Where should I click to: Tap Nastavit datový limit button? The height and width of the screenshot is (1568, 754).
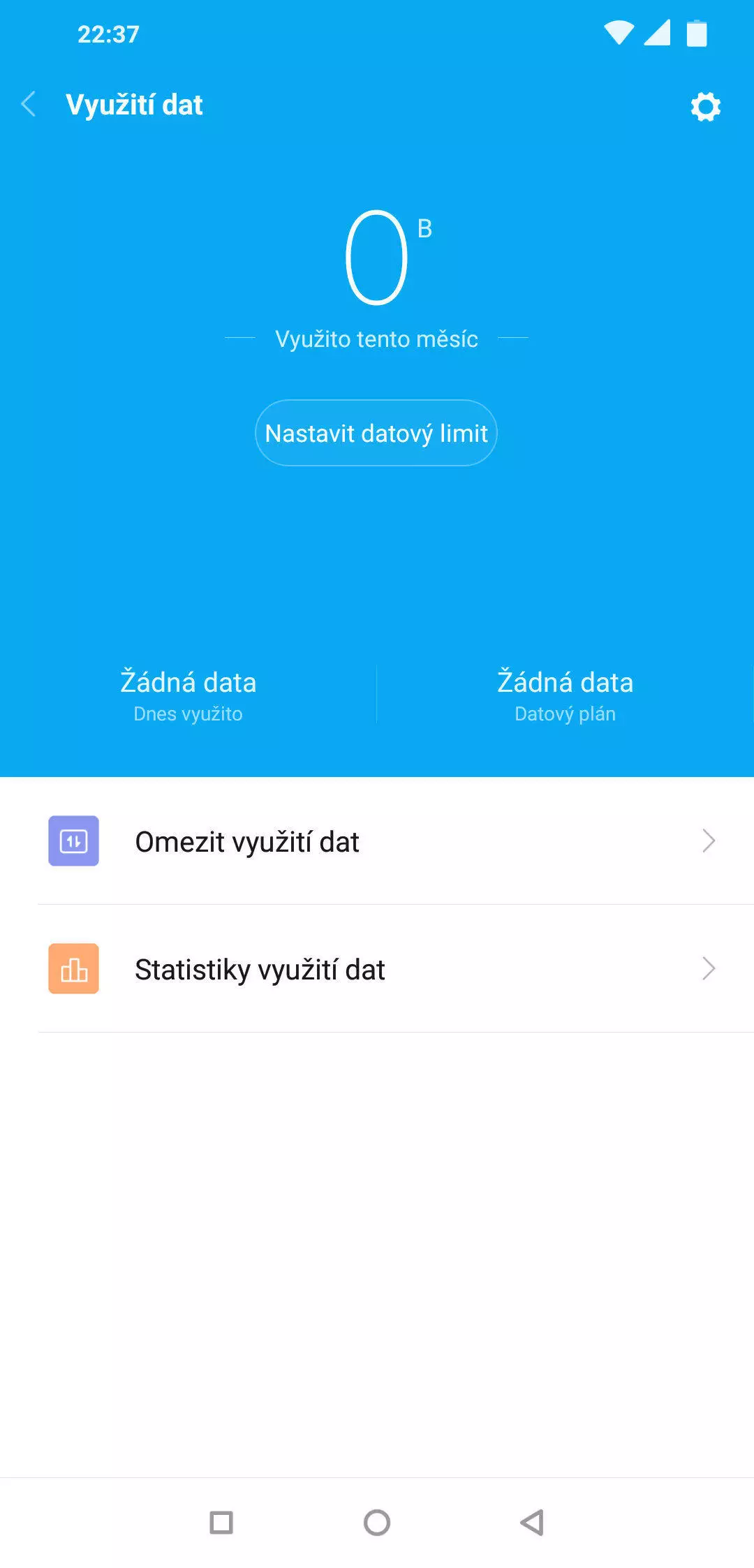click(x=376, y=433)
